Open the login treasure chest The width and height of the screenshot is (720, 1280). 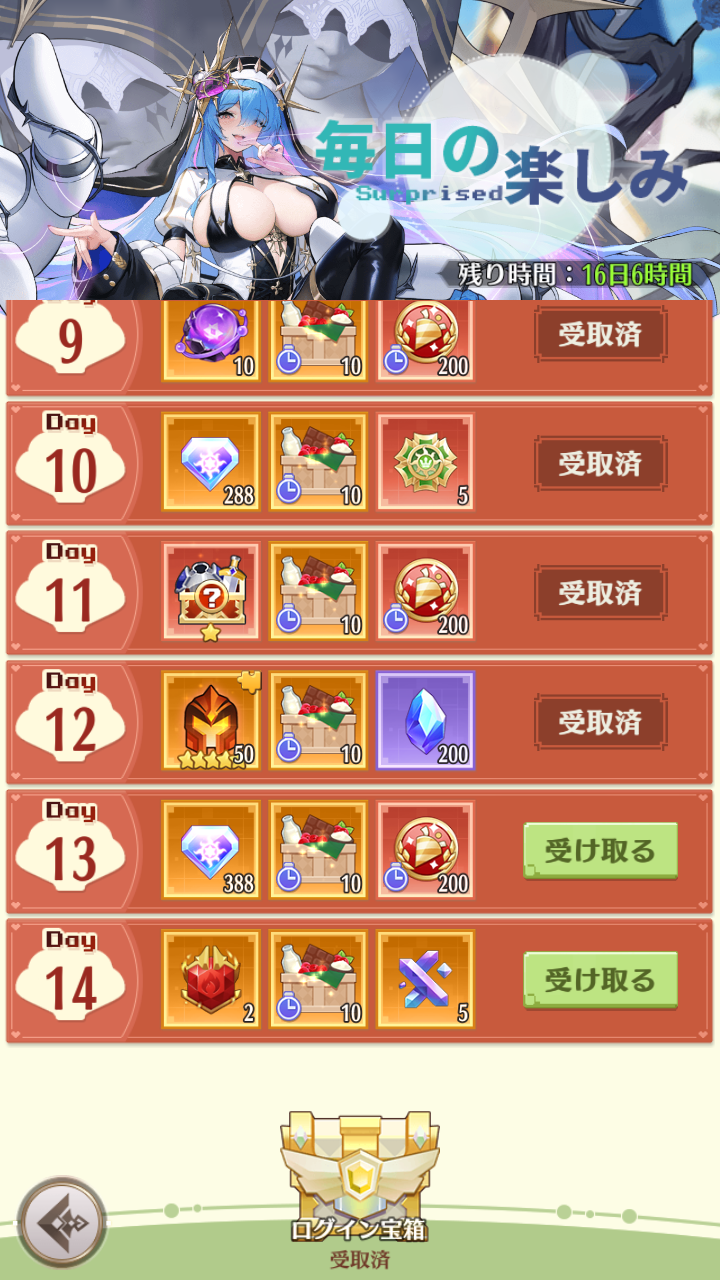359,1170
